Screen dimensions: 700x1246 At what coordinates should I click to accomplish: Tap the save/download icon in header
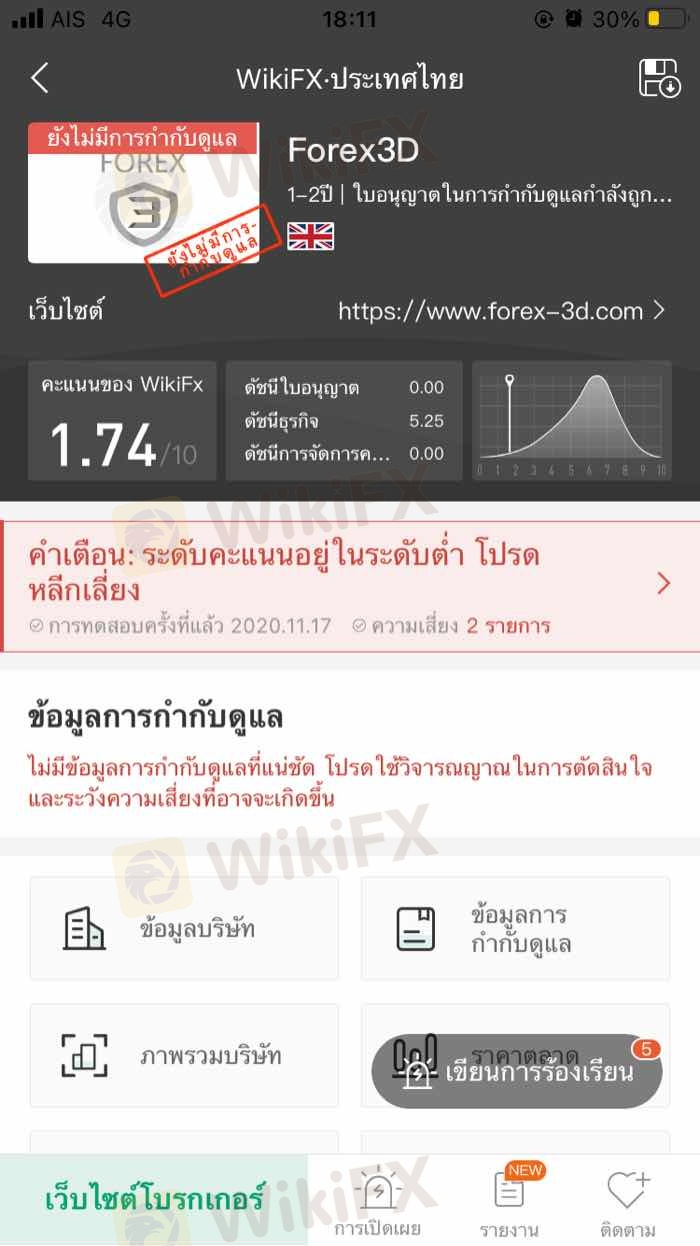[x=659, y=78]
